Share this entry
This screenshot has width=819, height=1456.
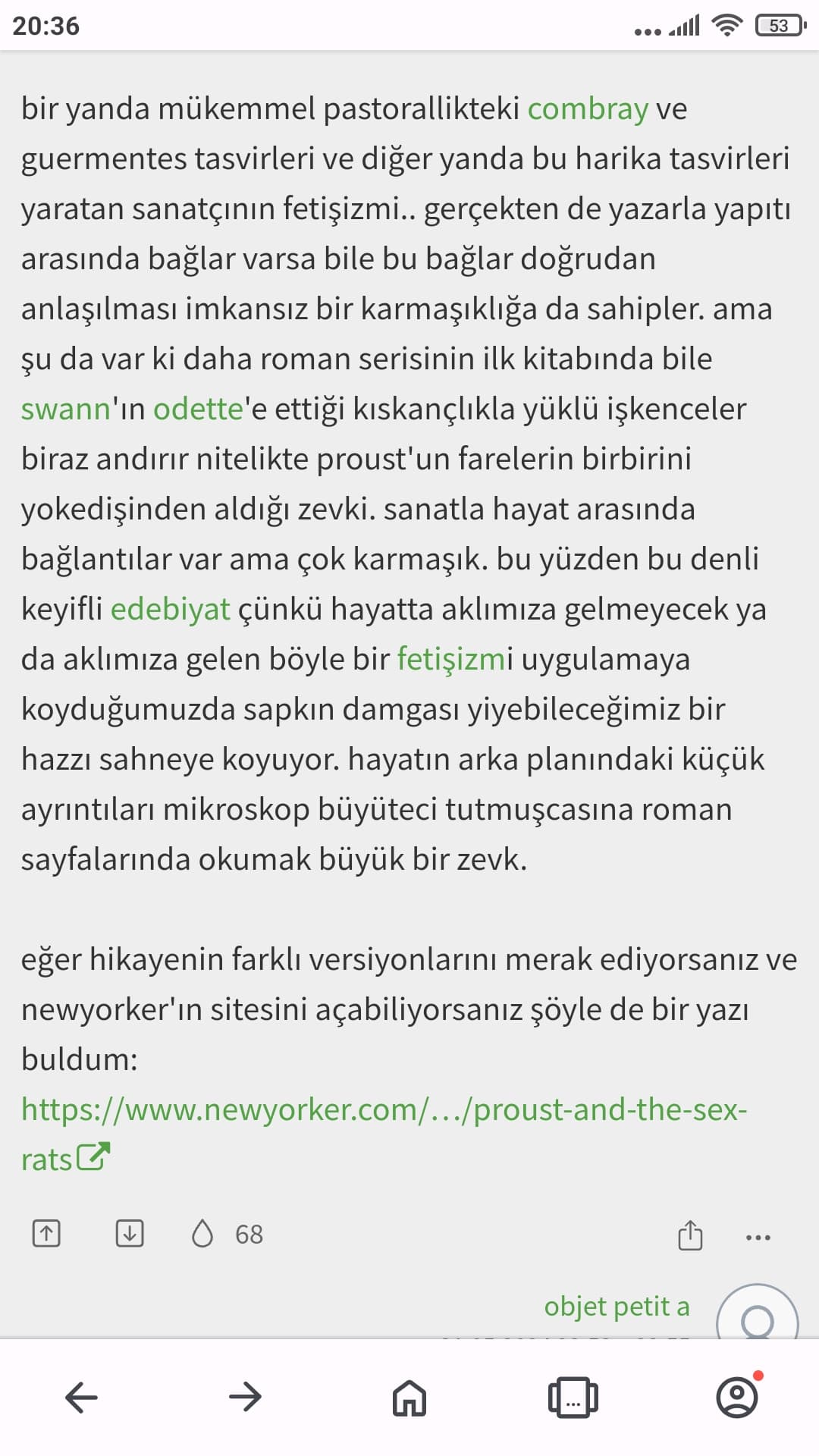(x=690, y=1235)
